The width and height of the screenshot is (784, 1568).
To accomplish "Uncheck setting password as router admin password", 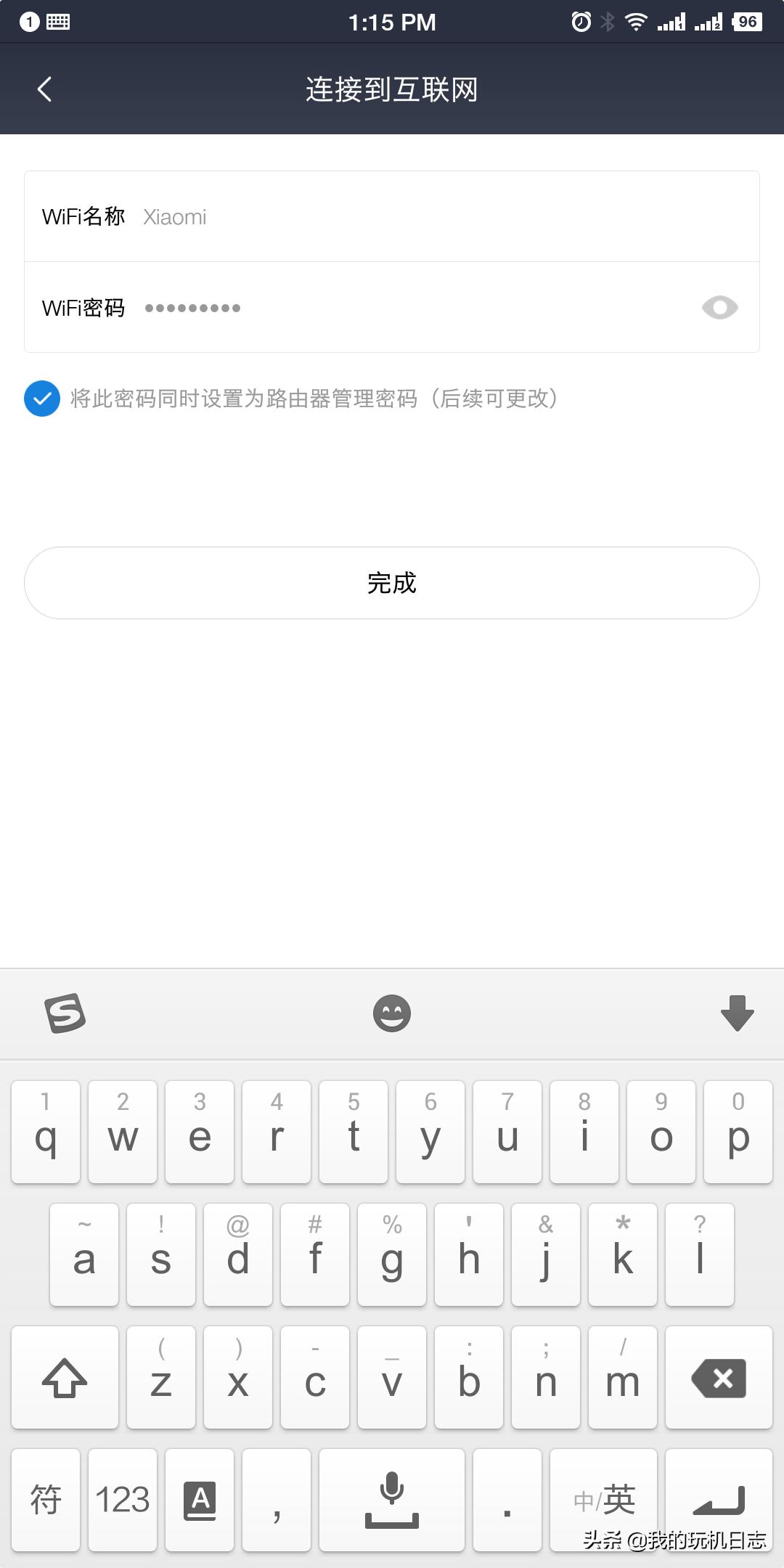I will [42, 398].
